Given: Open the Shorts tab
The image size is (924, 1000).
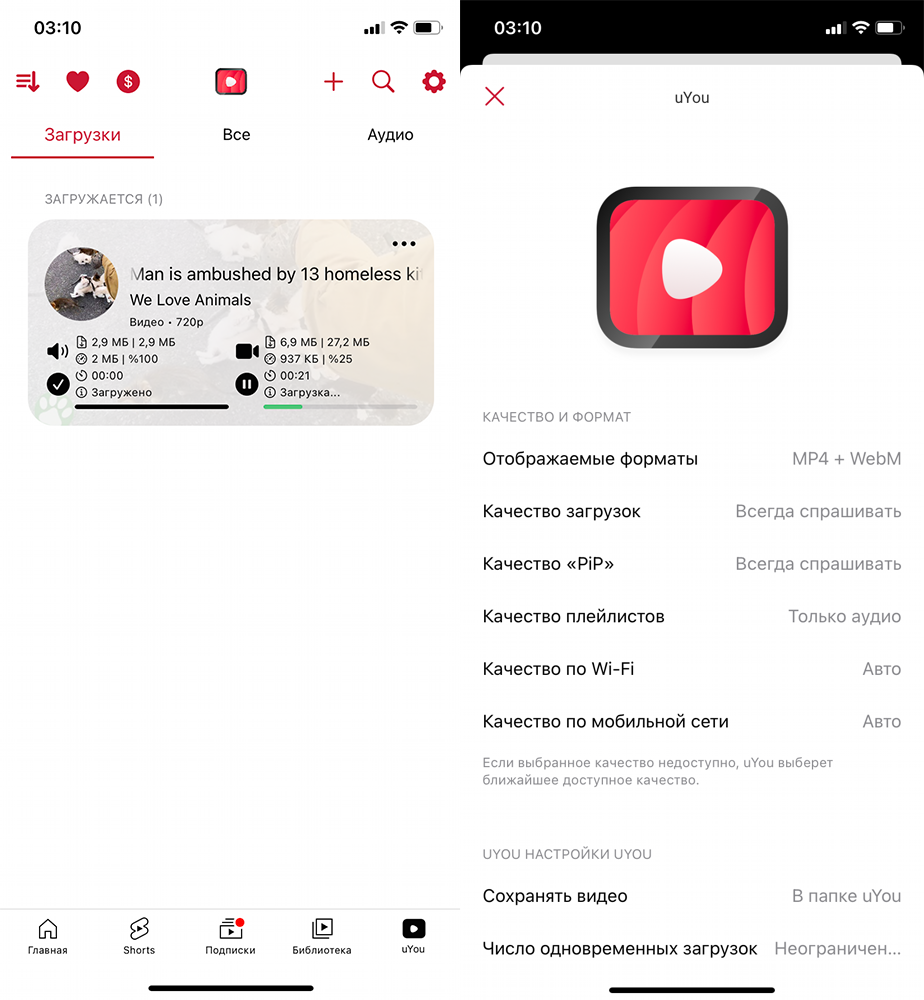Looking at the screenshot, I should [x=139, y=936].
